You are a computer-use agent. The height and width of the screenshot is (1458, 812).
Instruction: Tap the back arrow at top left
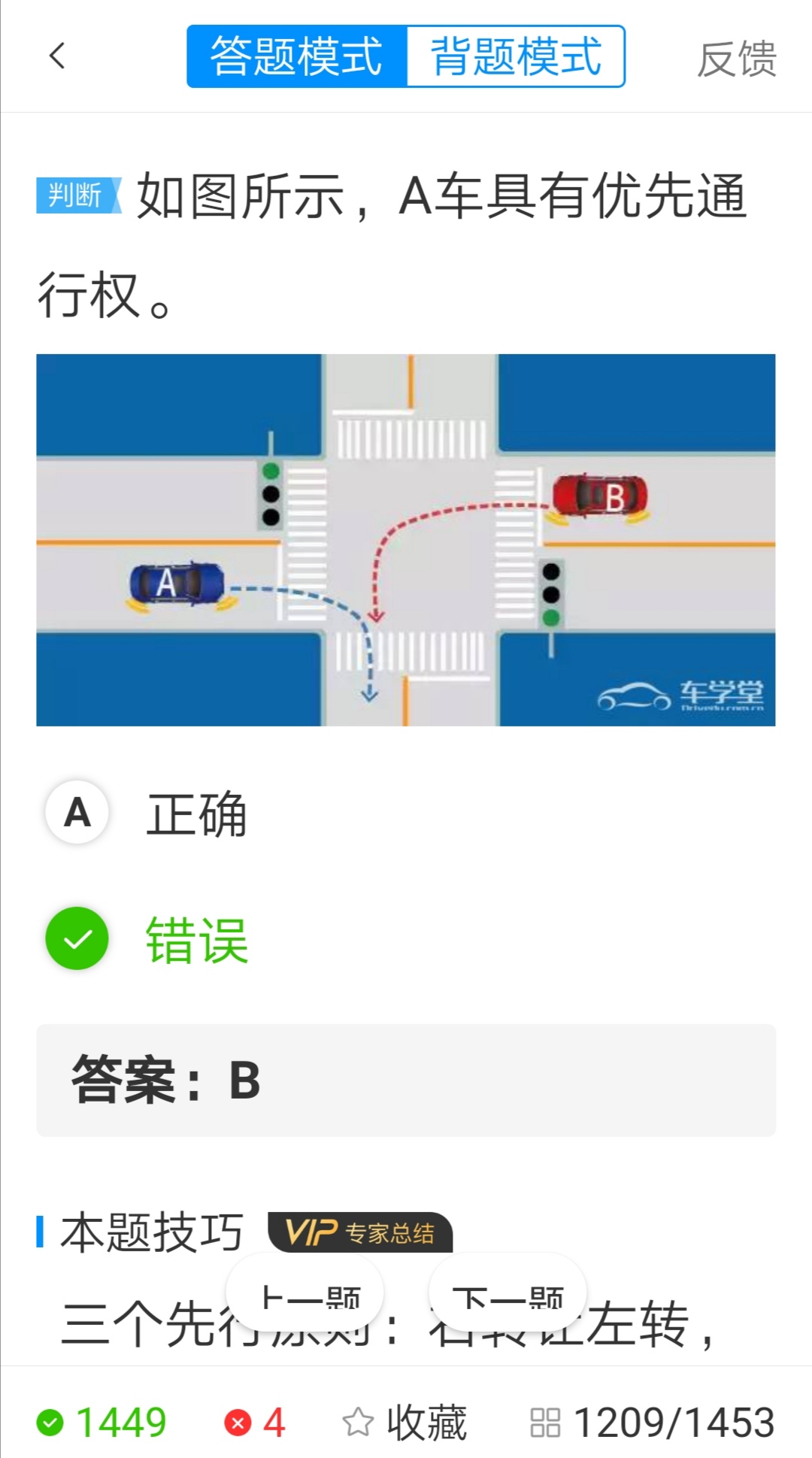[57, 57]
